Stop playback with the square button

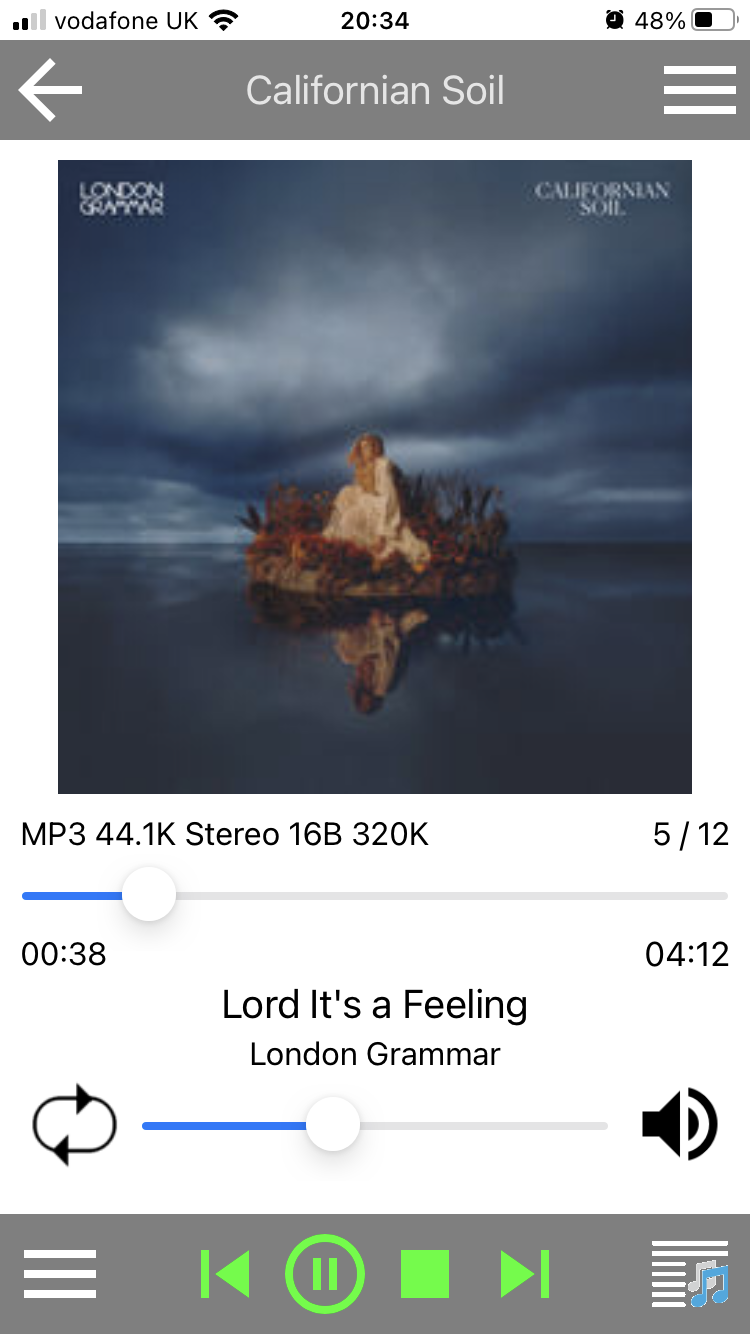425,1274
